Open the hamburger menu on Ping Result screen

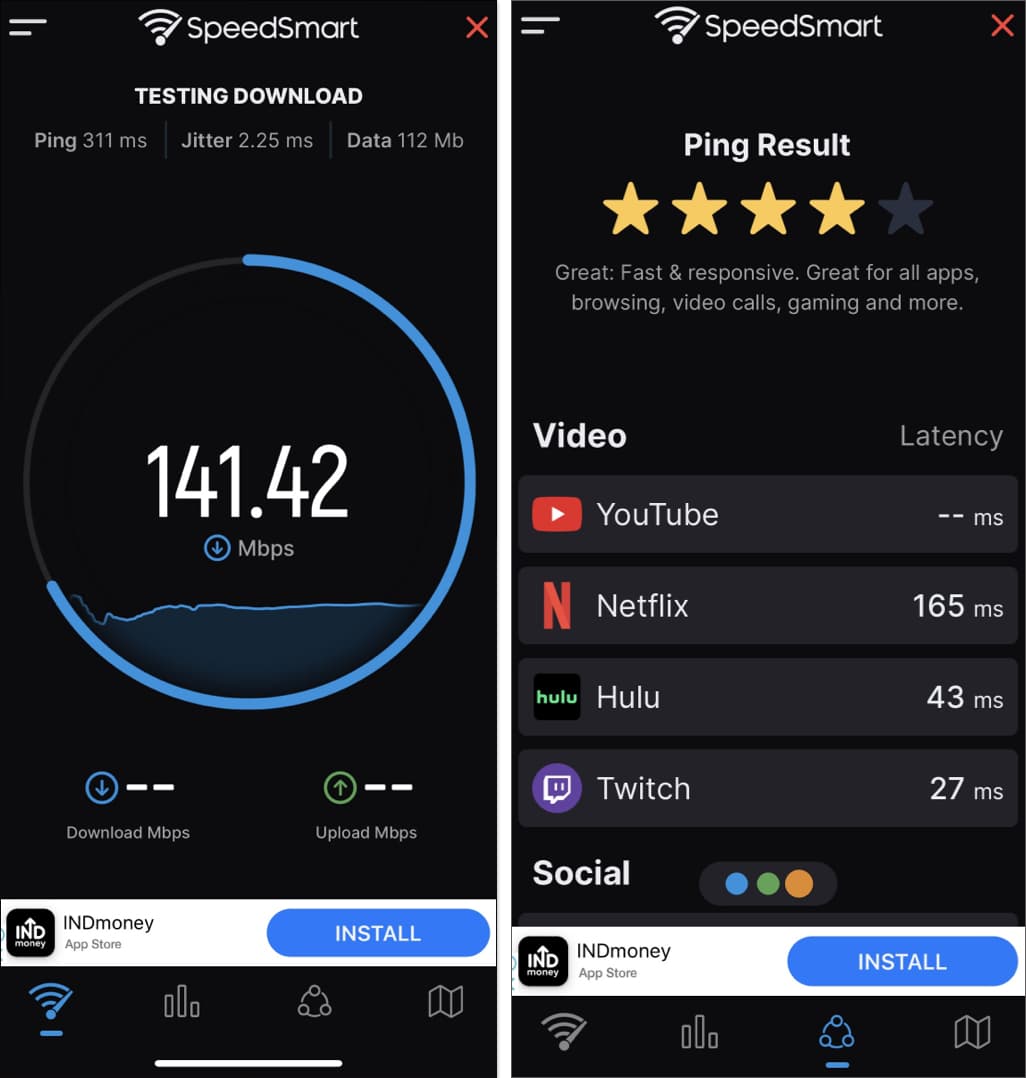[x=540, y=25]
